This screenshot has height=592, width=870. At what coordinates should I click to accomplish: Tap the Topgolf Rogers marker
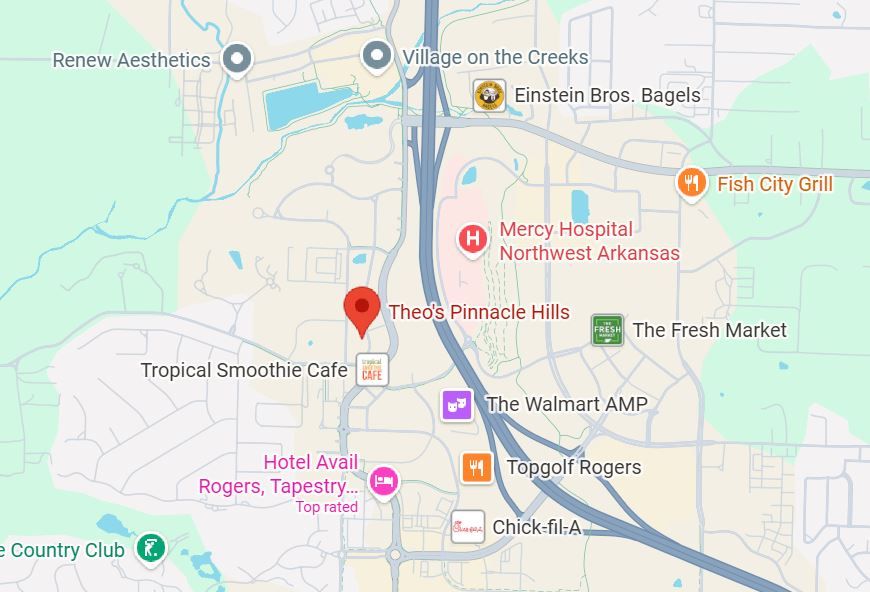[476, 466]
